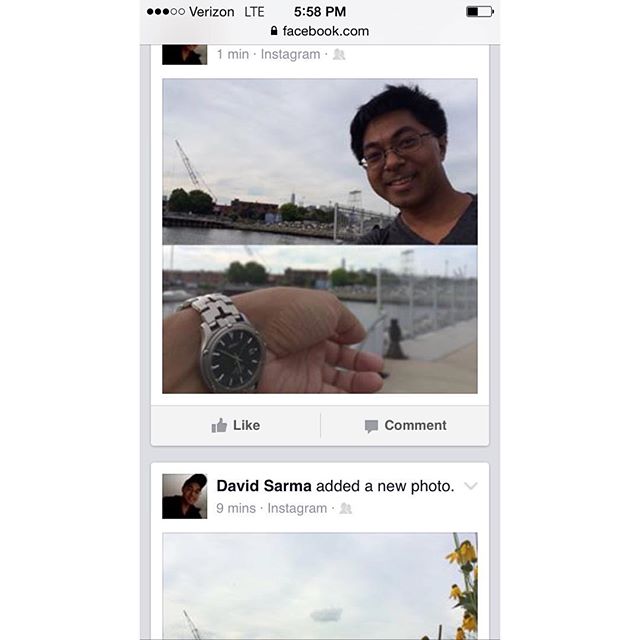Viewport: 640px width, 640px height.
Task: Comment on the watch photo post
Action: tap(405, 425)
